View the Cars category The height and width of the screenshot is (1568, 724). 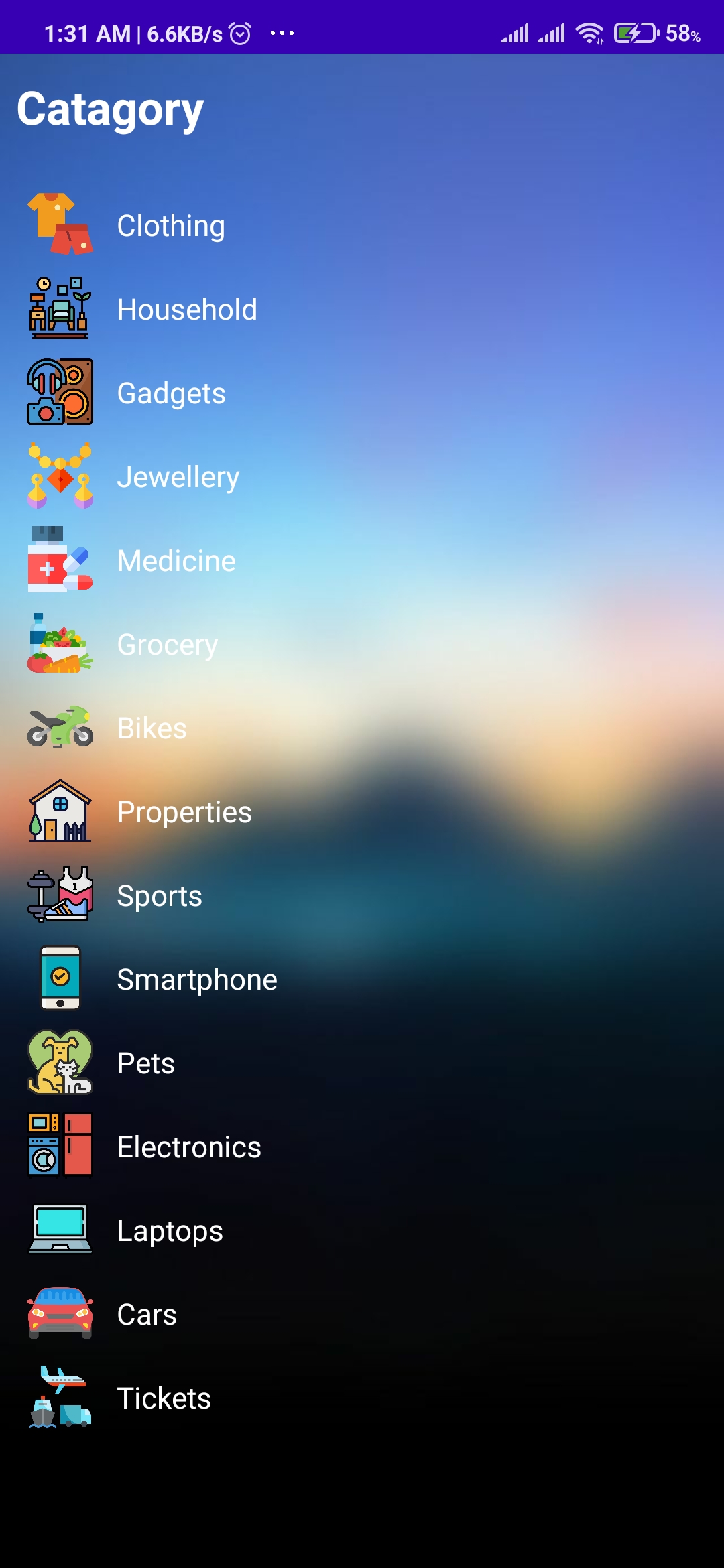[x=146, y=1315]
